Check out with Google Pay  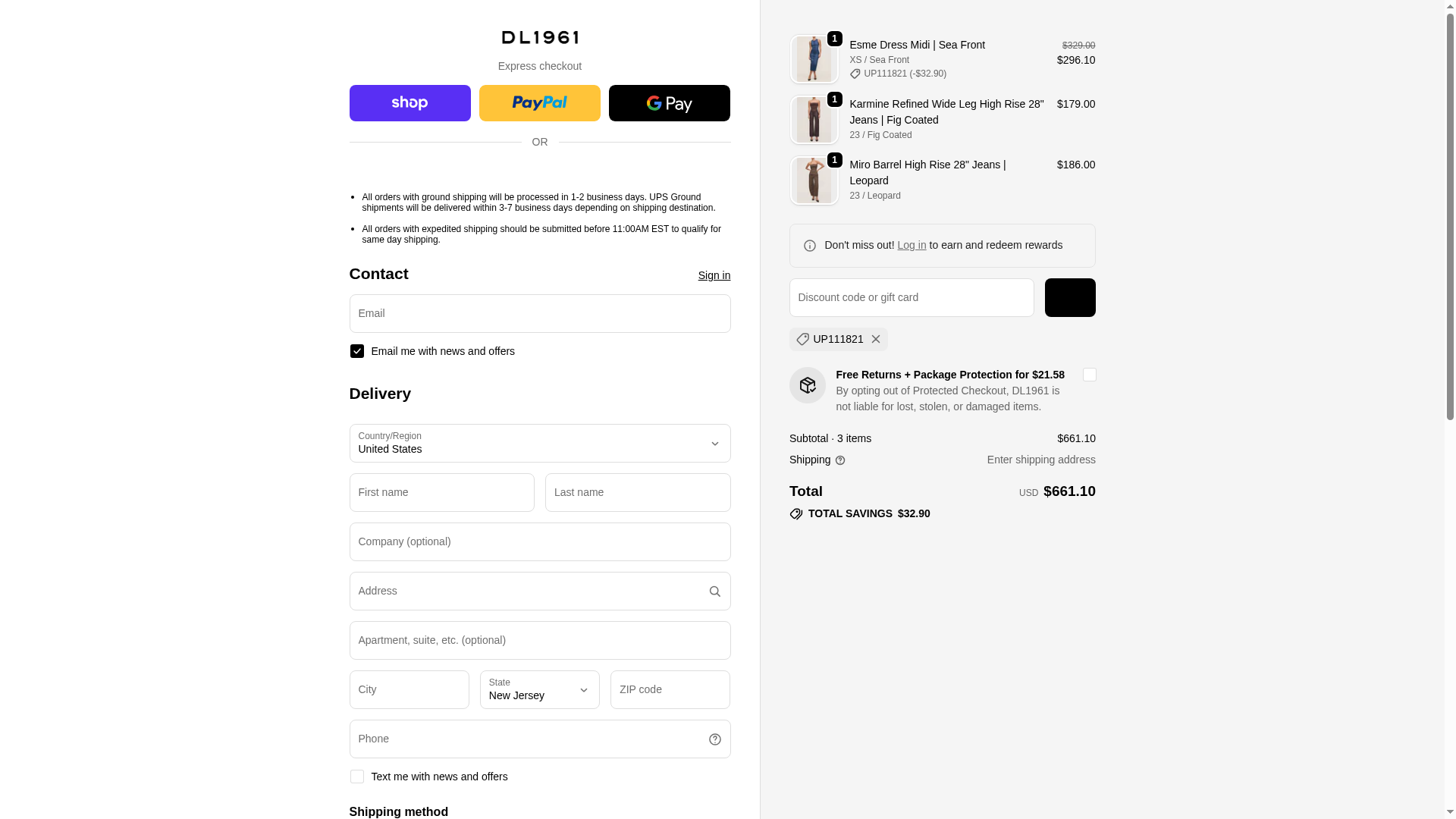pyautogui.click(x=669, y=103)
